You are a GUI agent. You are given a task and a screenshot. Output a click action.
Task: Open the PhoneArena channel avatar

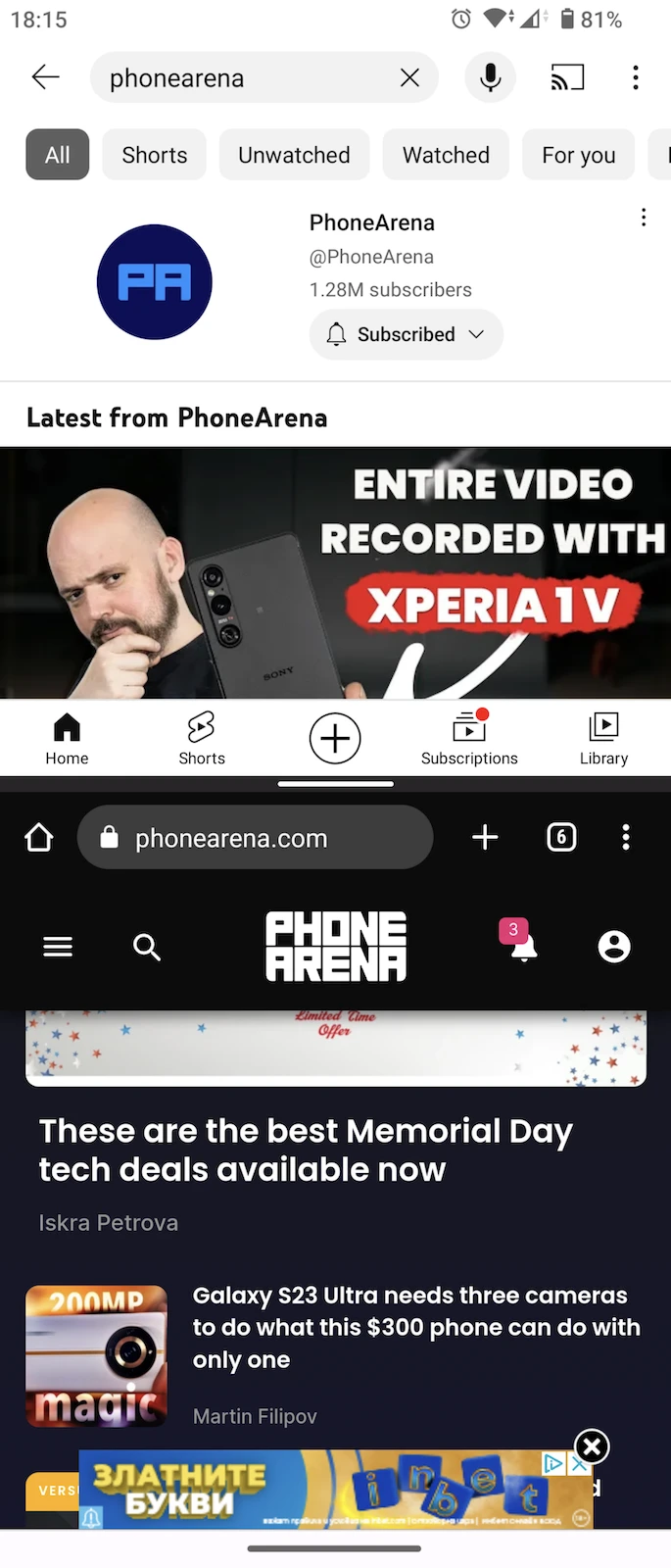point(155,282)
